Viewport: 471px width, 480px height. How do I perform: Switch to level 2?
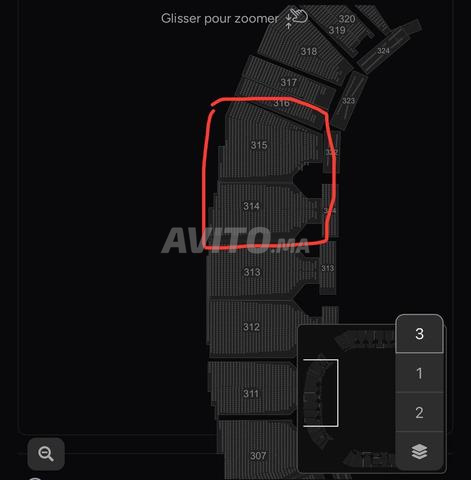[419, 412]
